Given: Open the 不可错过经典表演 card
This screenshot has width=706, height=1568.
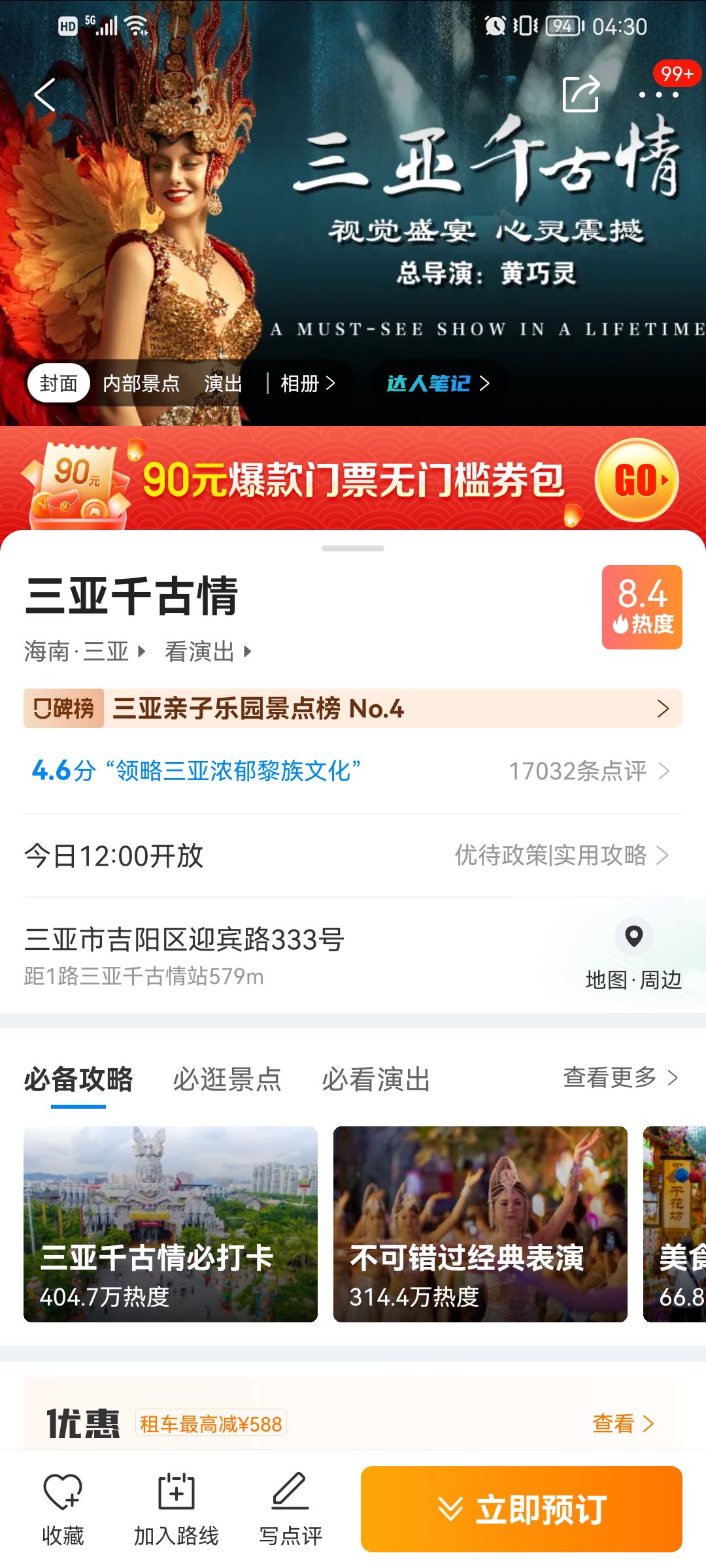Looking at the screenshot, I should click(480, 1224).
